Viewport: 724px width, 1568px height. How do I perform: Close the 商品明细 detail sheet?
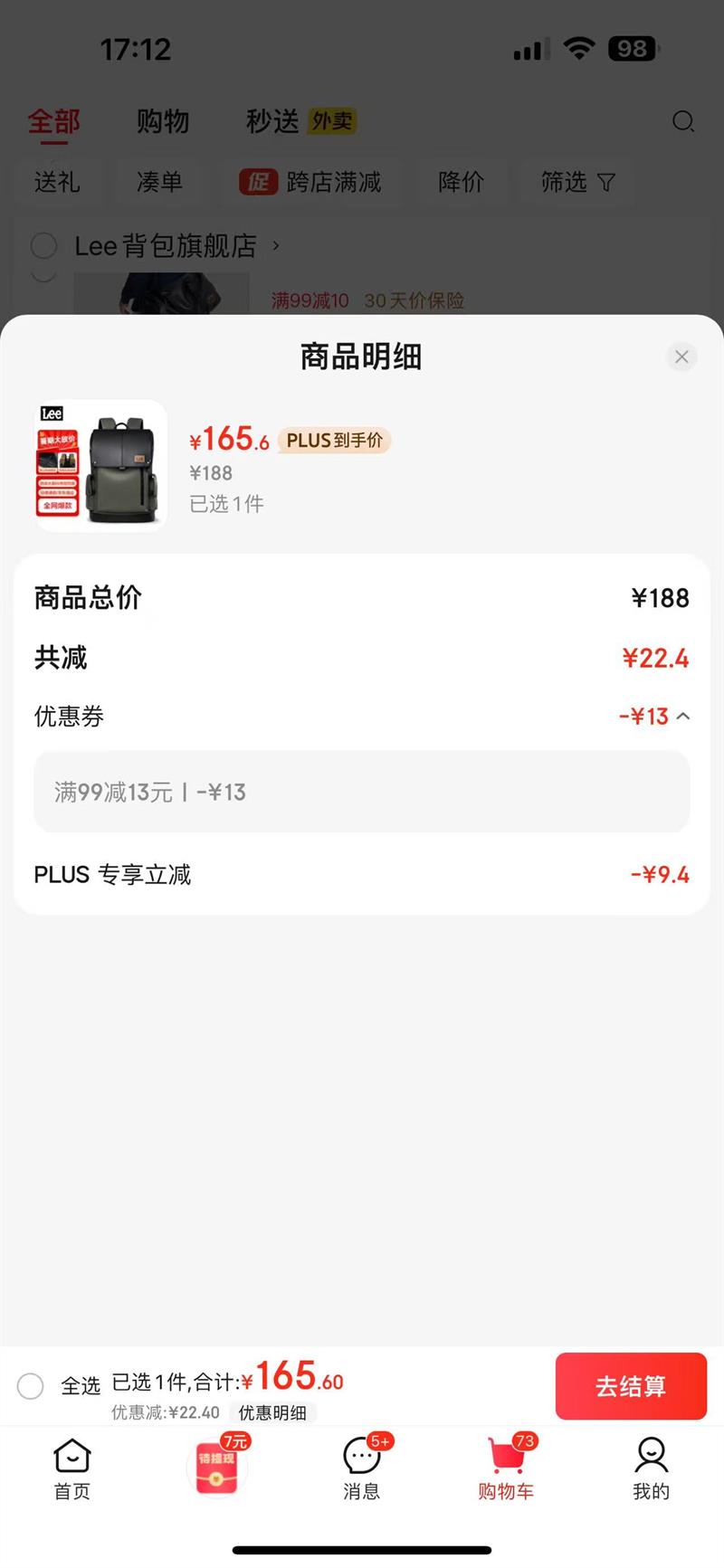pos(681,357)
